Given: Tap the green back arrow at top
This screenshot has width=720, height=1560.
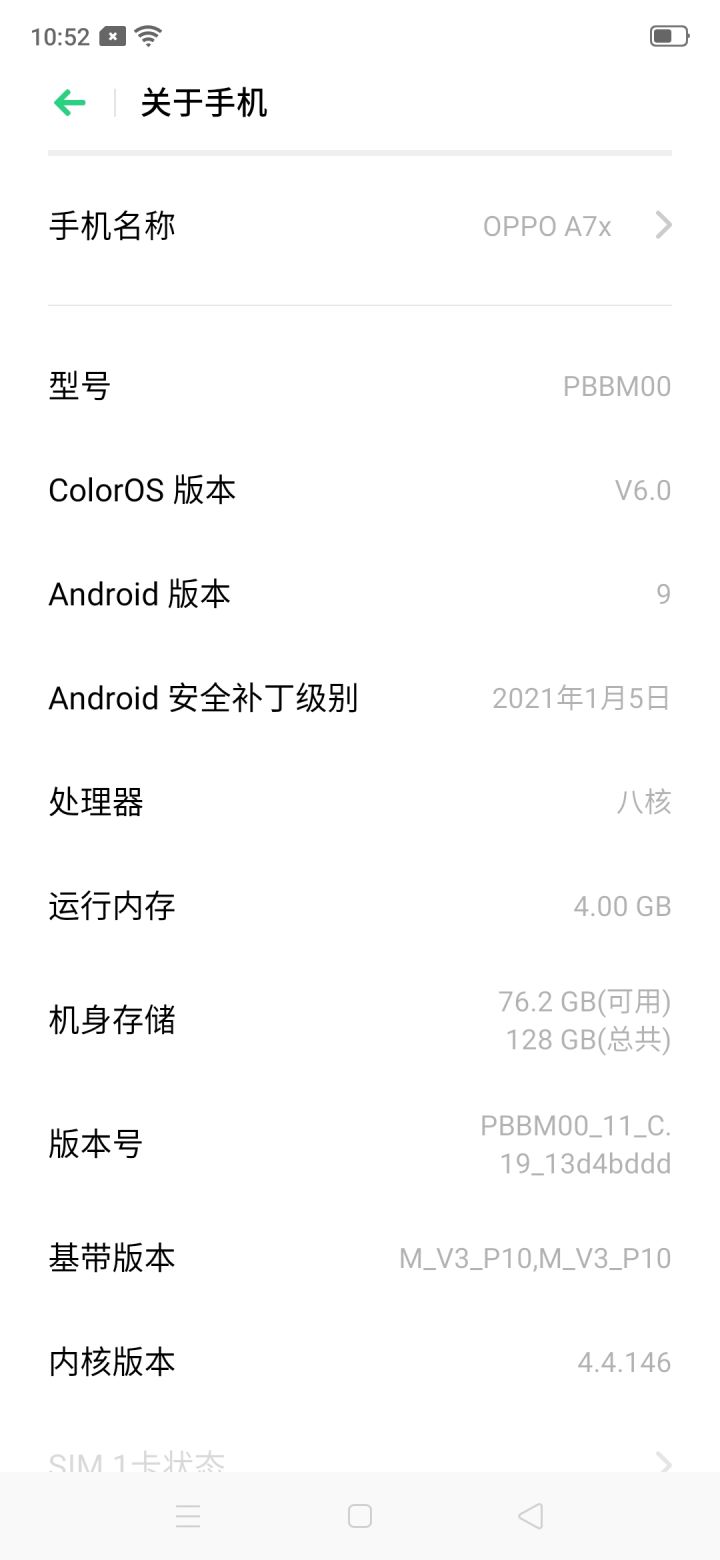Looking at the screenshot, I should 70,102.
